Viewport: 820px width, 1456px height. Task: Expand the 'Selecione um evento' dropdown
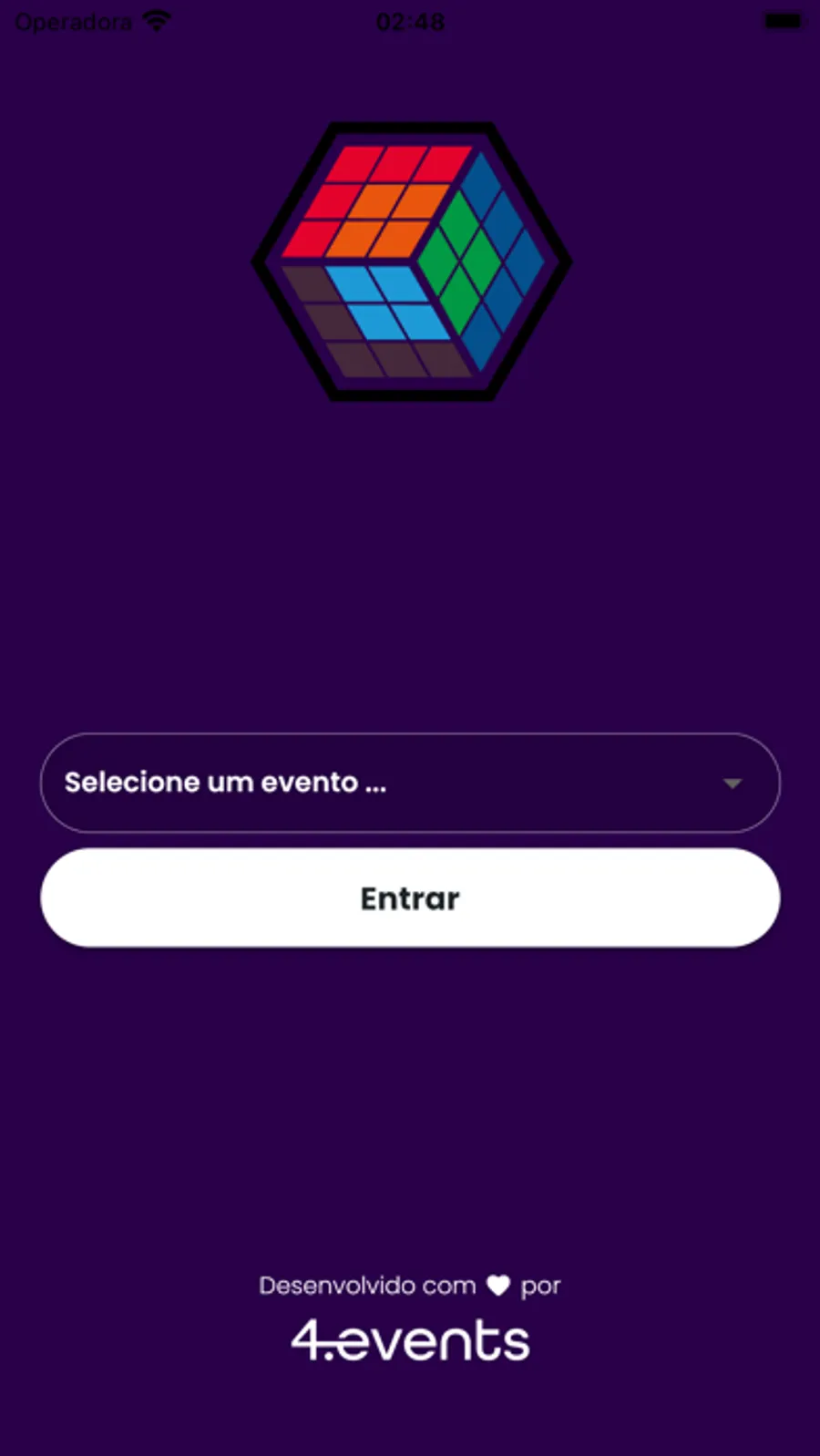(410, 783)
